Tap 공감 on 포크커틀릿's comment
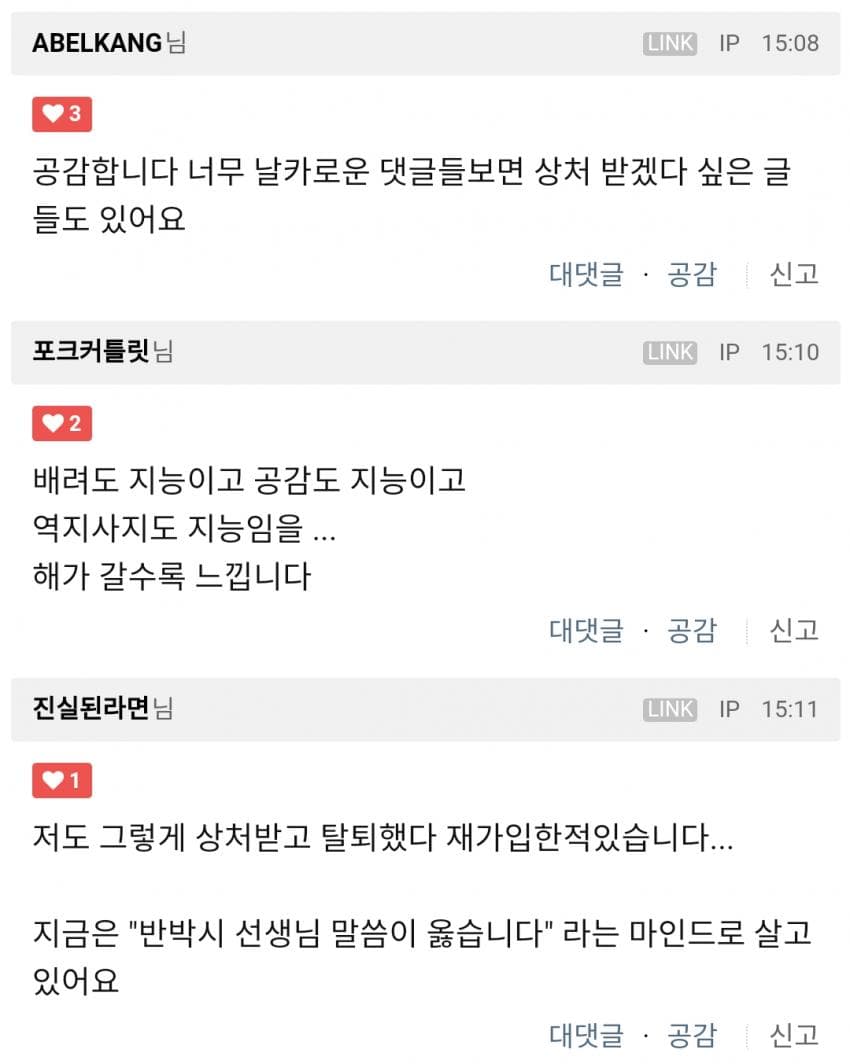This screenshot has width=850, height=1064. tap(692, 630)
